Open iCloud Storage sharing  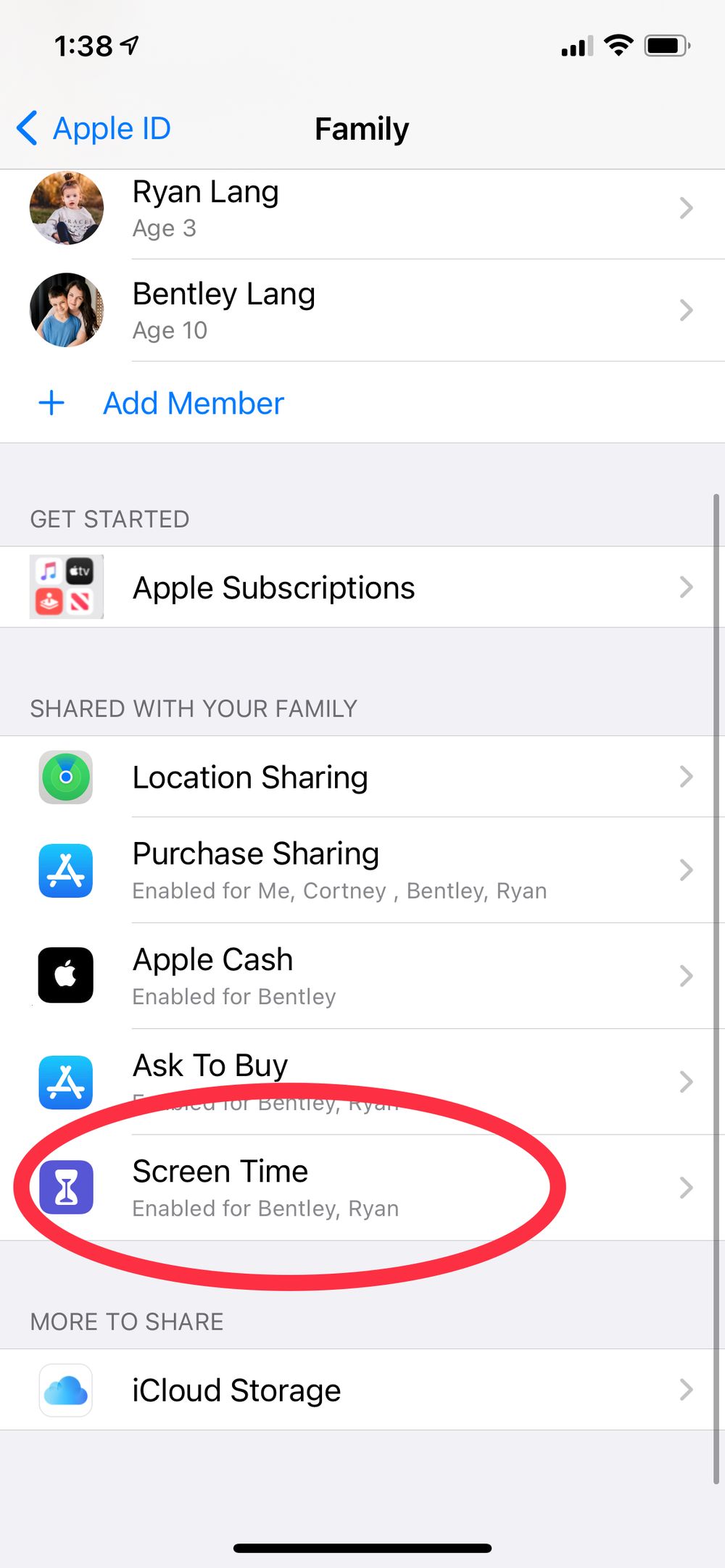(362, 1390)
